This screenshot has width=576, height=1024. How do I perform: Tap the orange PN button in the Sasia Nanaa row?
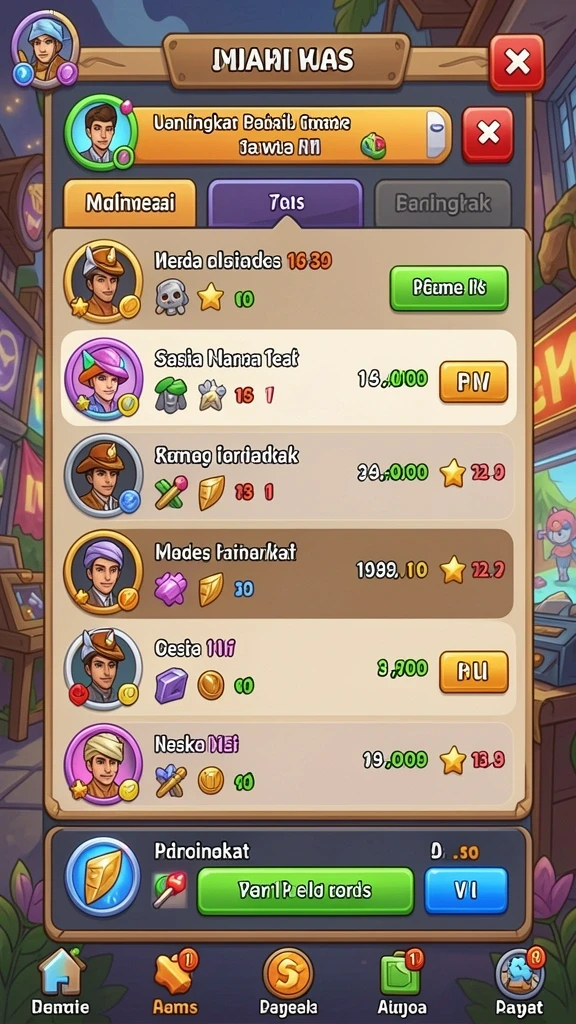pyautogui.click(x=473, y=381)
